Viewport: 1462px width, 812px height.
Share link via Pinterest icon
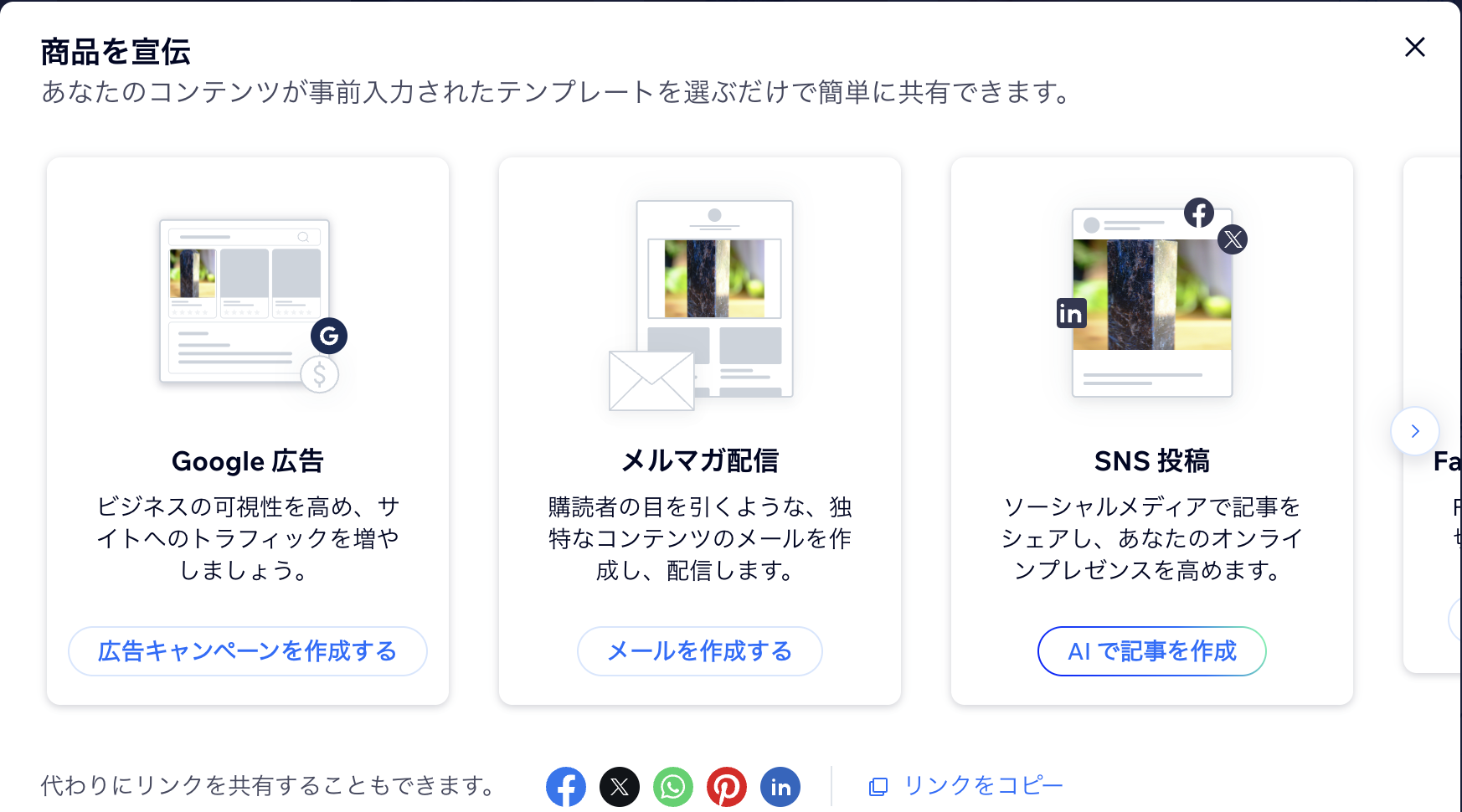pyautogui.click(x=727, y=787)
